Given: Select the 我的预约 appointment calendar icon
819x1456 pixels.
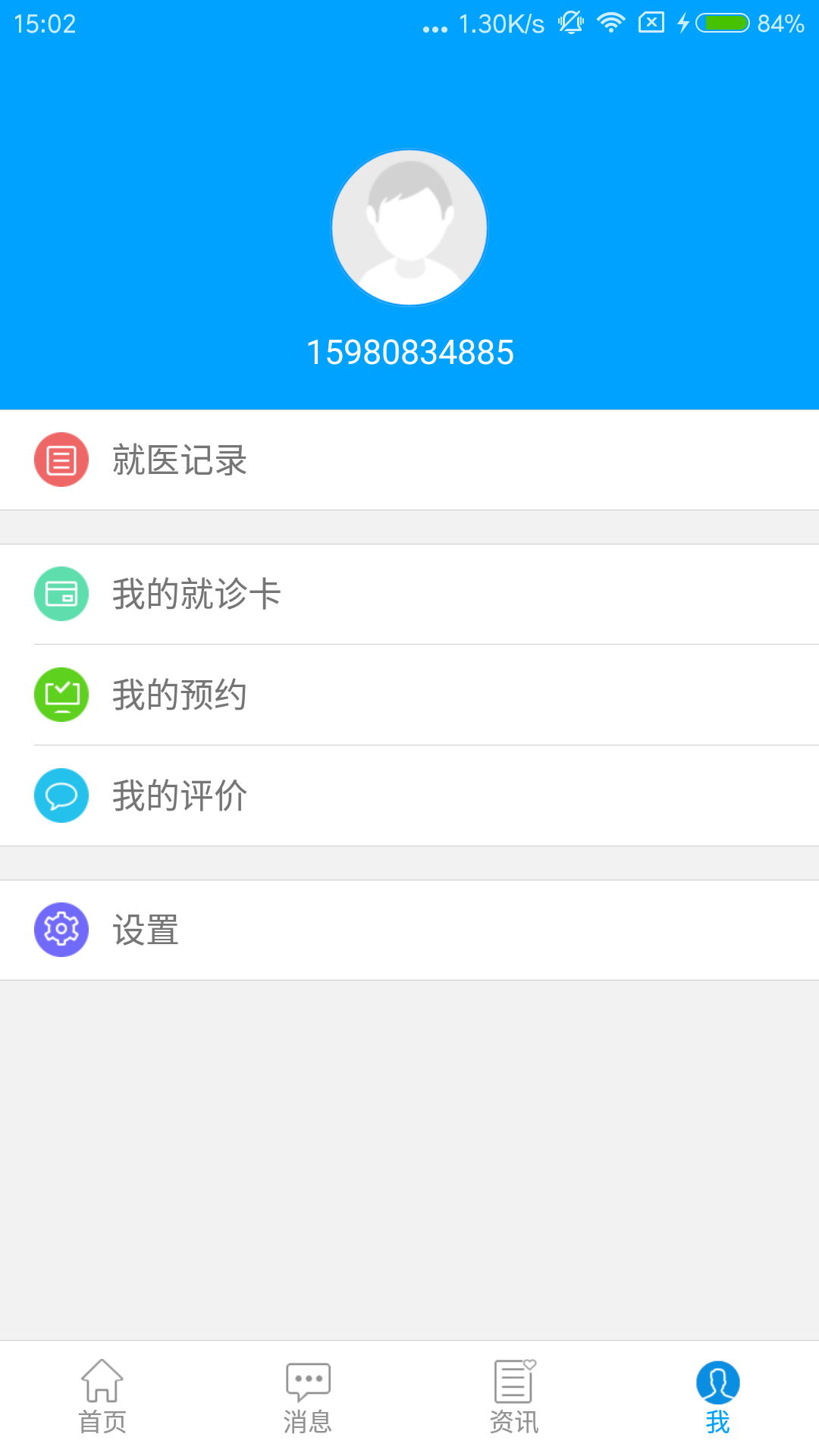Looking at the screenshot, I should (x=61, y=694).
